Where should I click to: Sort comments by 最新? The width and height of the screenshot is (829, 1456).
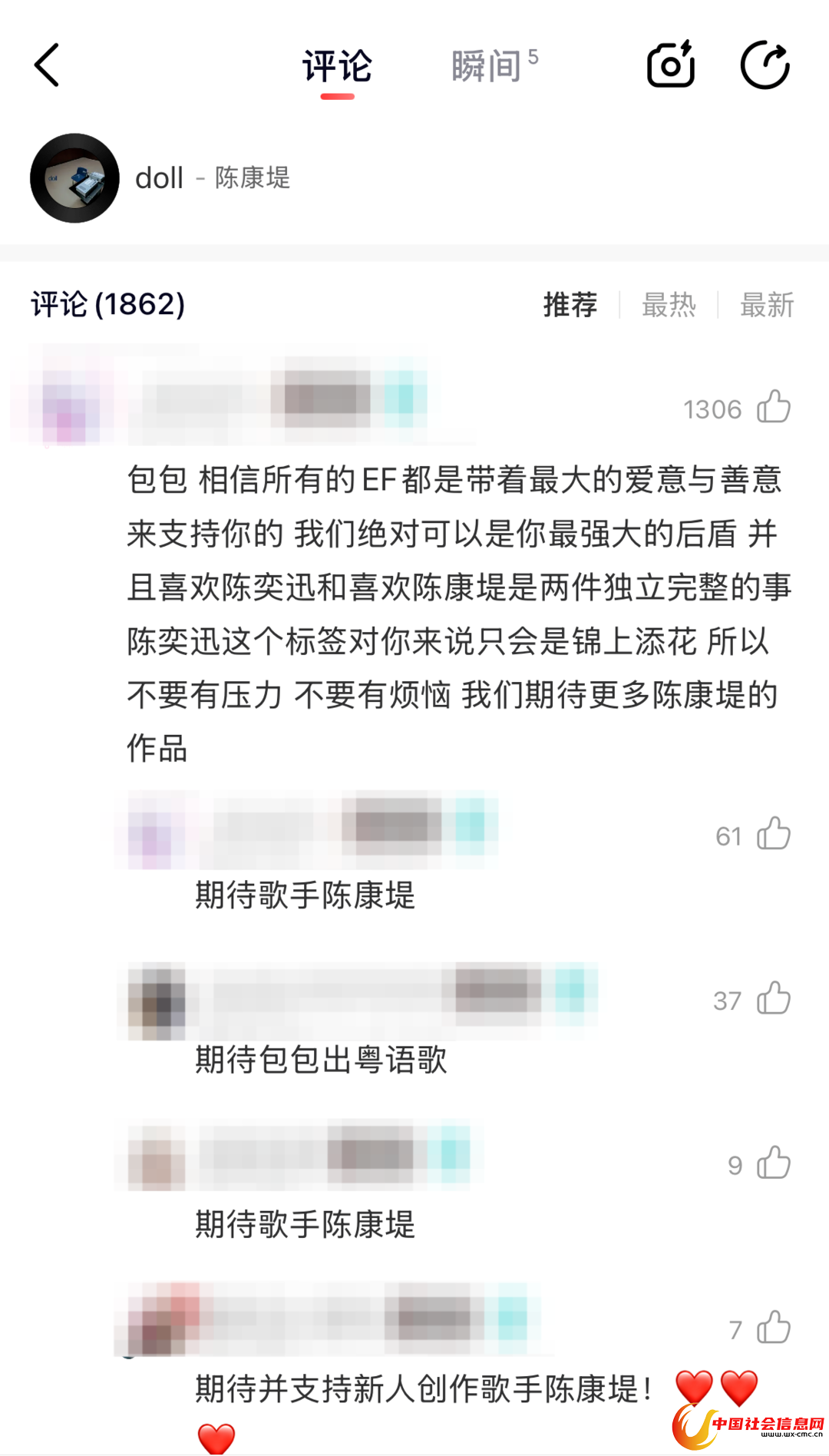[766, 305]
